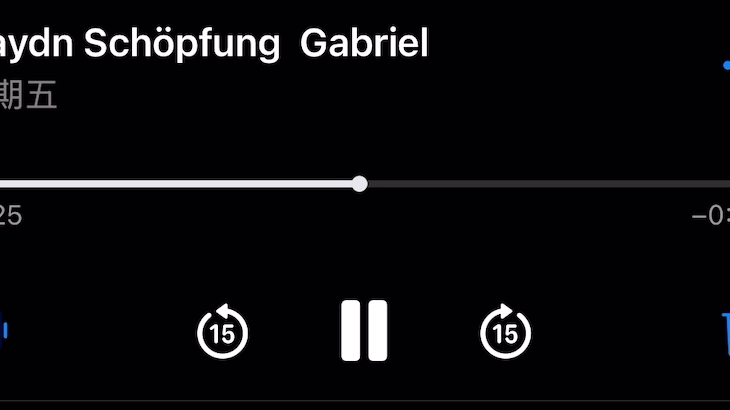
Task: Pause the Haydn Schöpfung Gabriel recording
Action: (x=364, y=330)
